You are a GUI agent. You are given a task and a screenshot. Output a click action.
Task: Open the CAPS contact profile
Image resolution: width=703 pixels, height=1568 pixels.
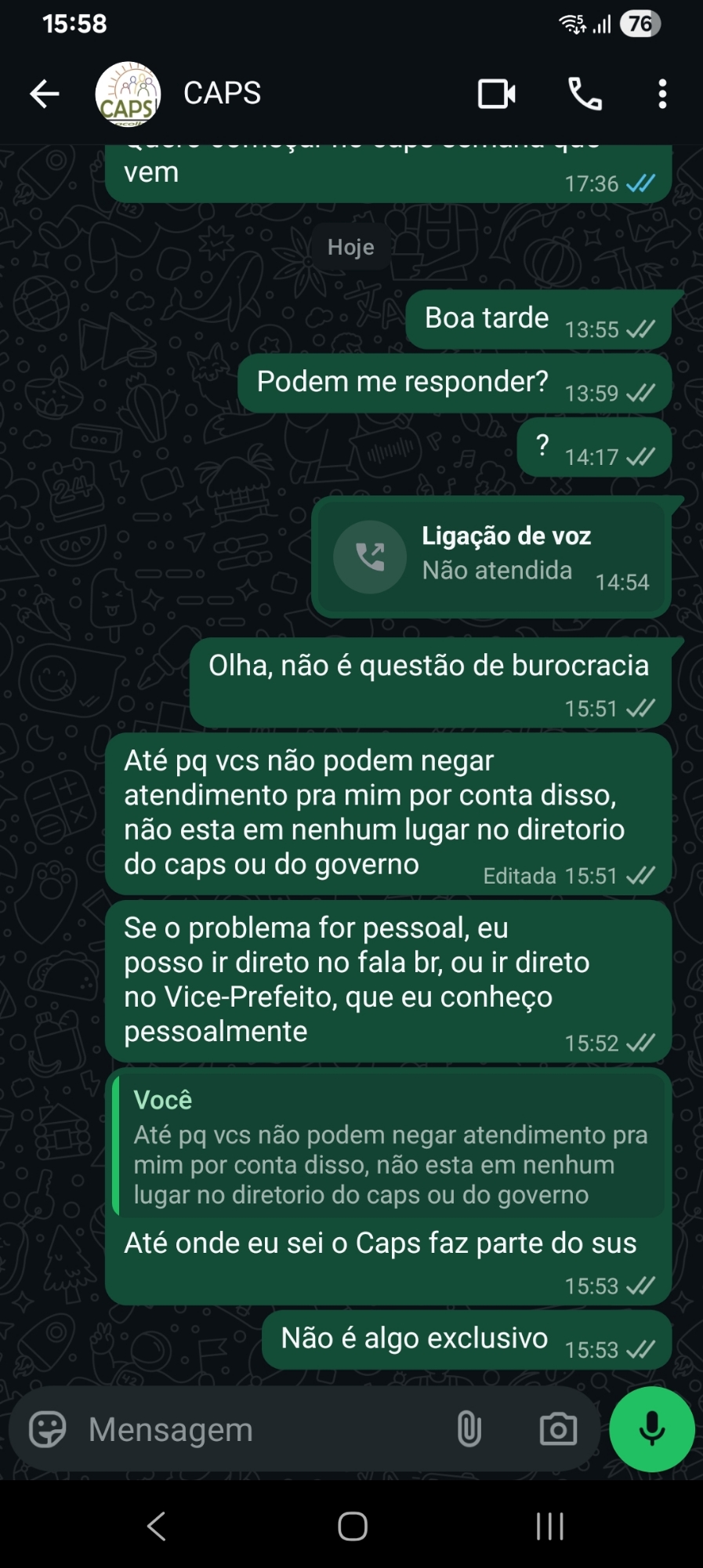click(222, 93)
